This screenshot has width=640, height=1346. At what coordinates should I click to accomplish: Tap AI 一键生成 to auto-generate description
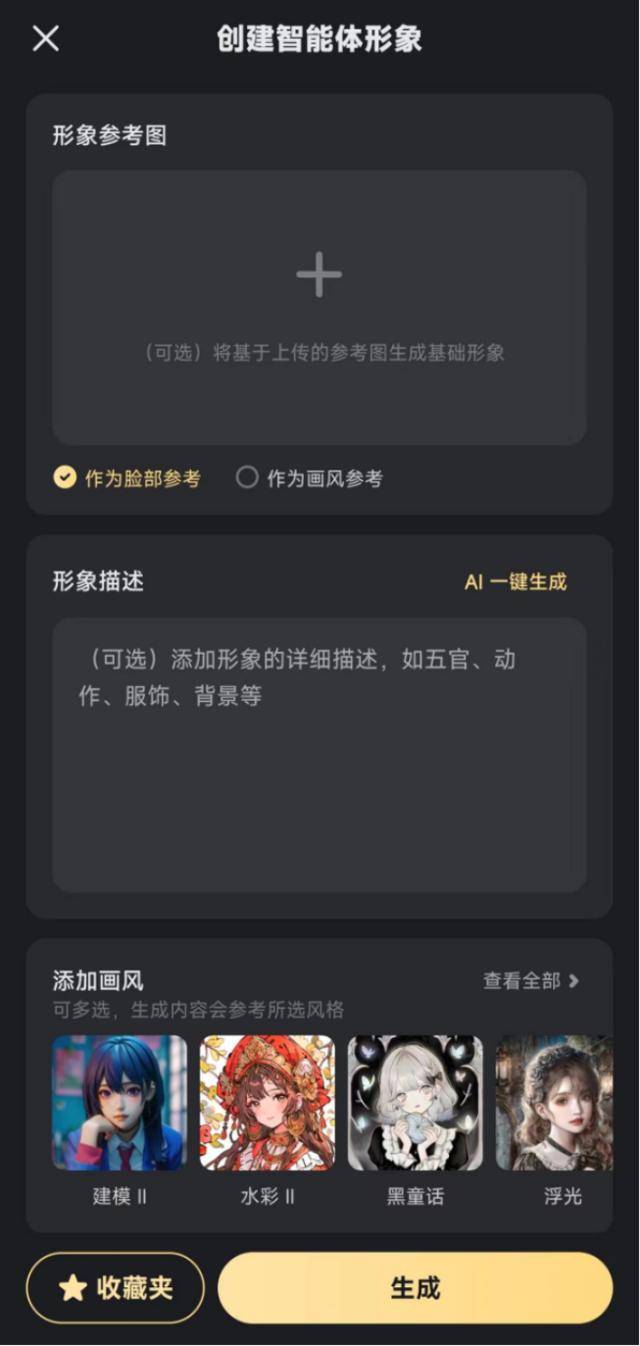(x=515, y=582)
